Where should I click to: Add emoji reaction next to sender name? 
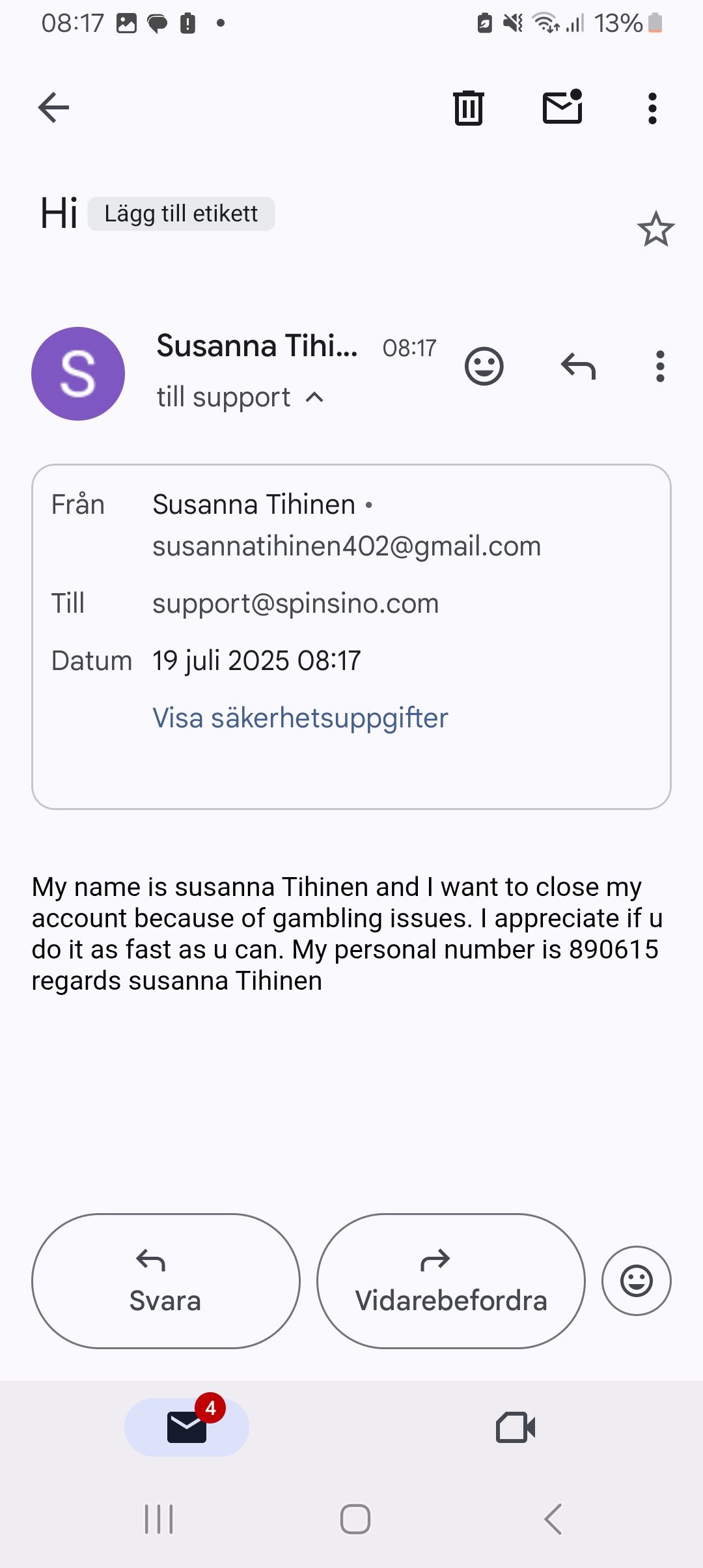[x=484, y=367]
